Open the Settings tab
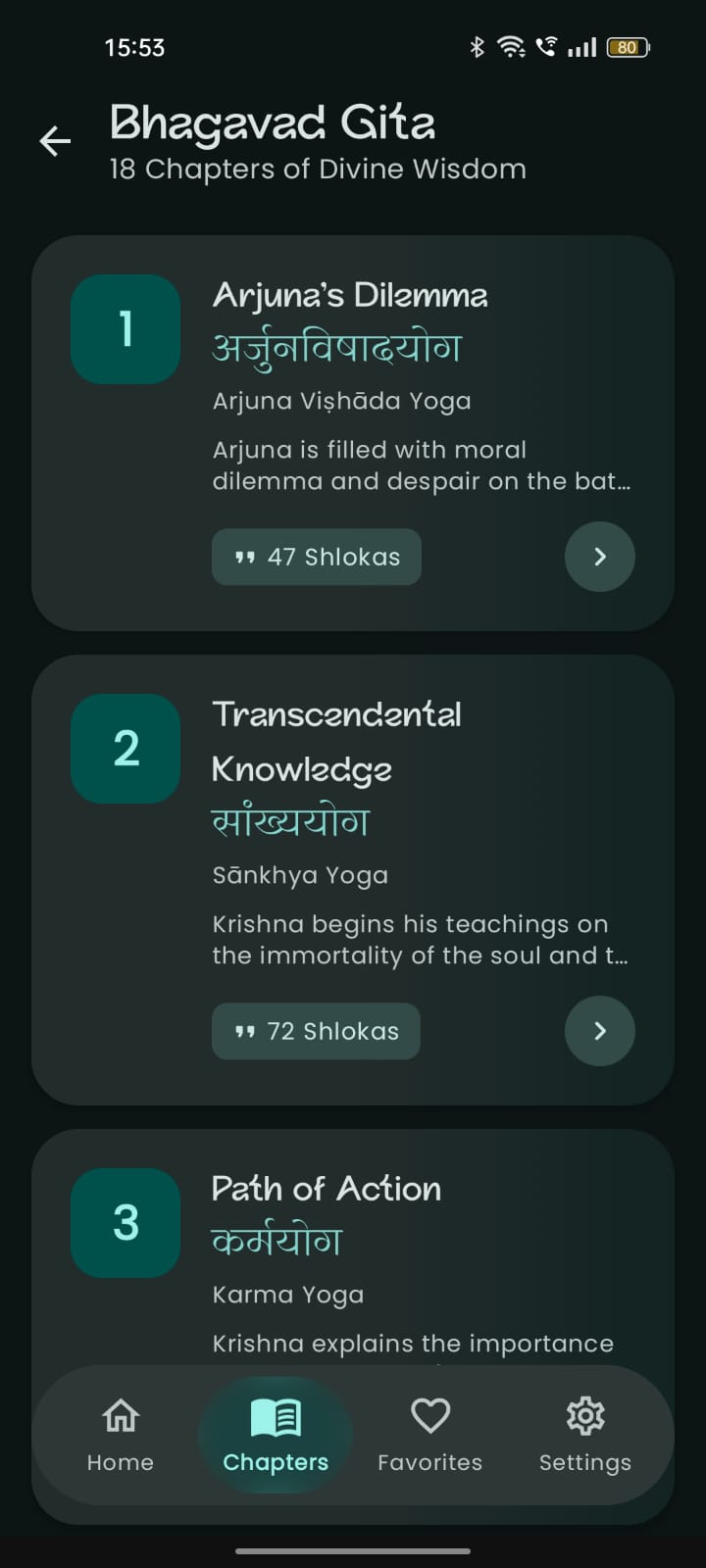This screenshot has height=1568, width=706. click(585, 1435)
